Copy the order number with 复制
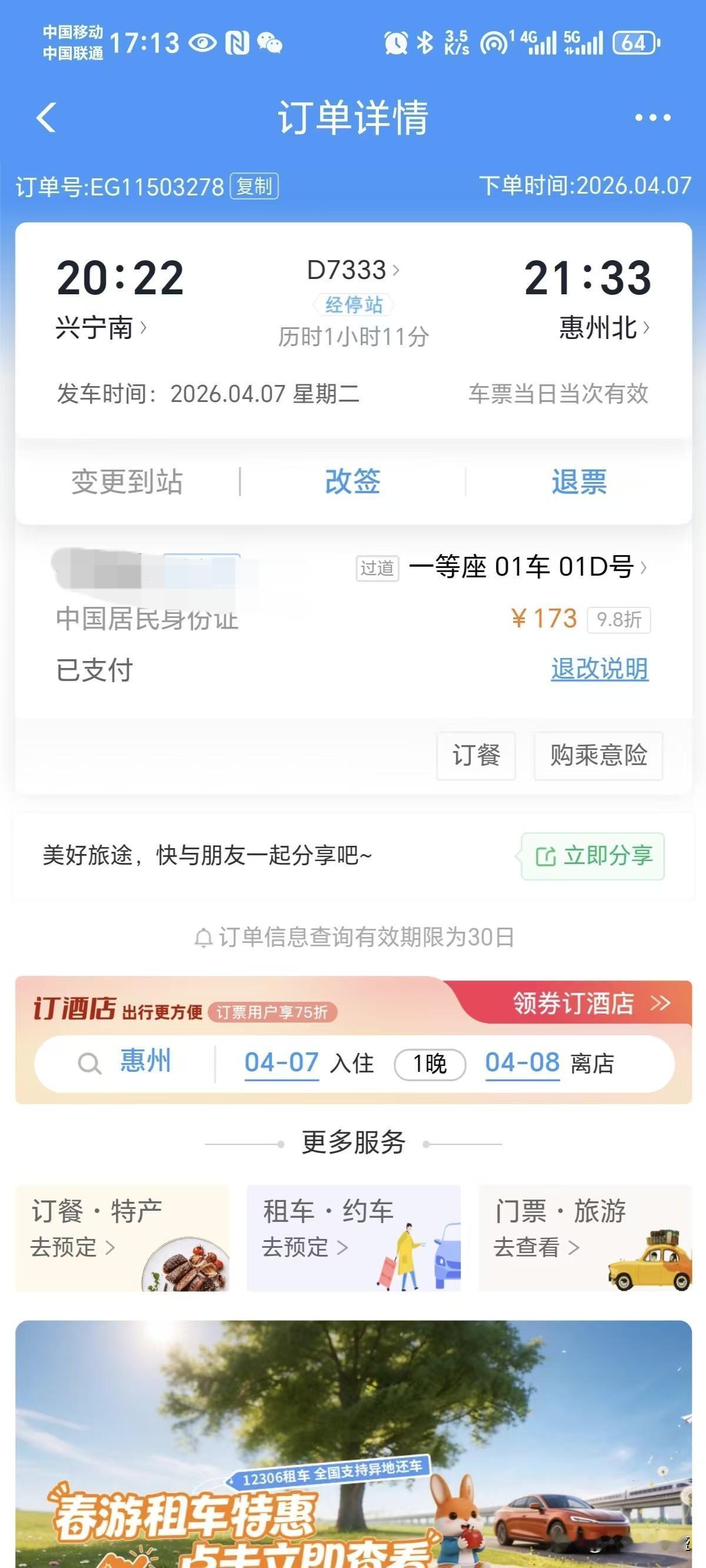 click(255, 187)
